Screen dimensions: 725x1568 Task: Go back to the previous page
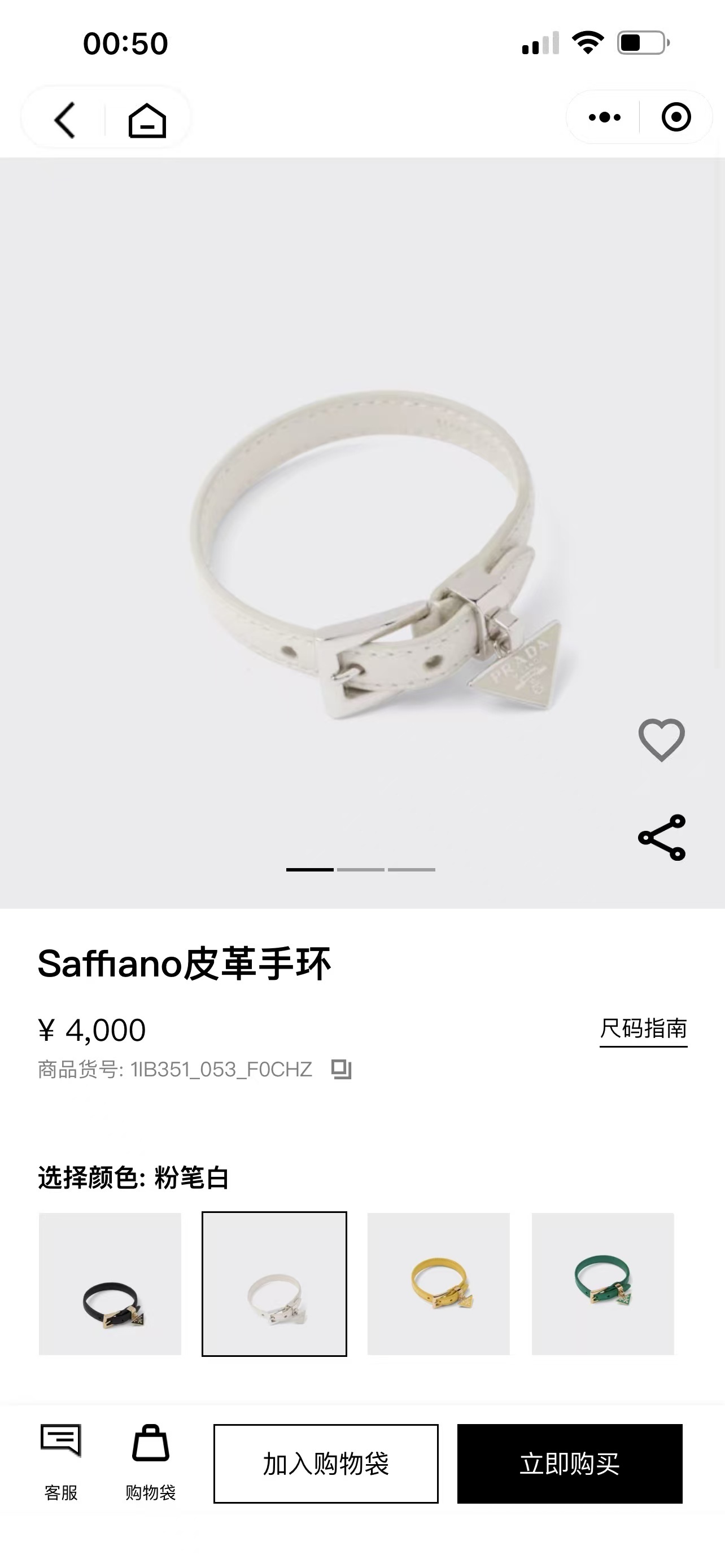tap(65, 119)
